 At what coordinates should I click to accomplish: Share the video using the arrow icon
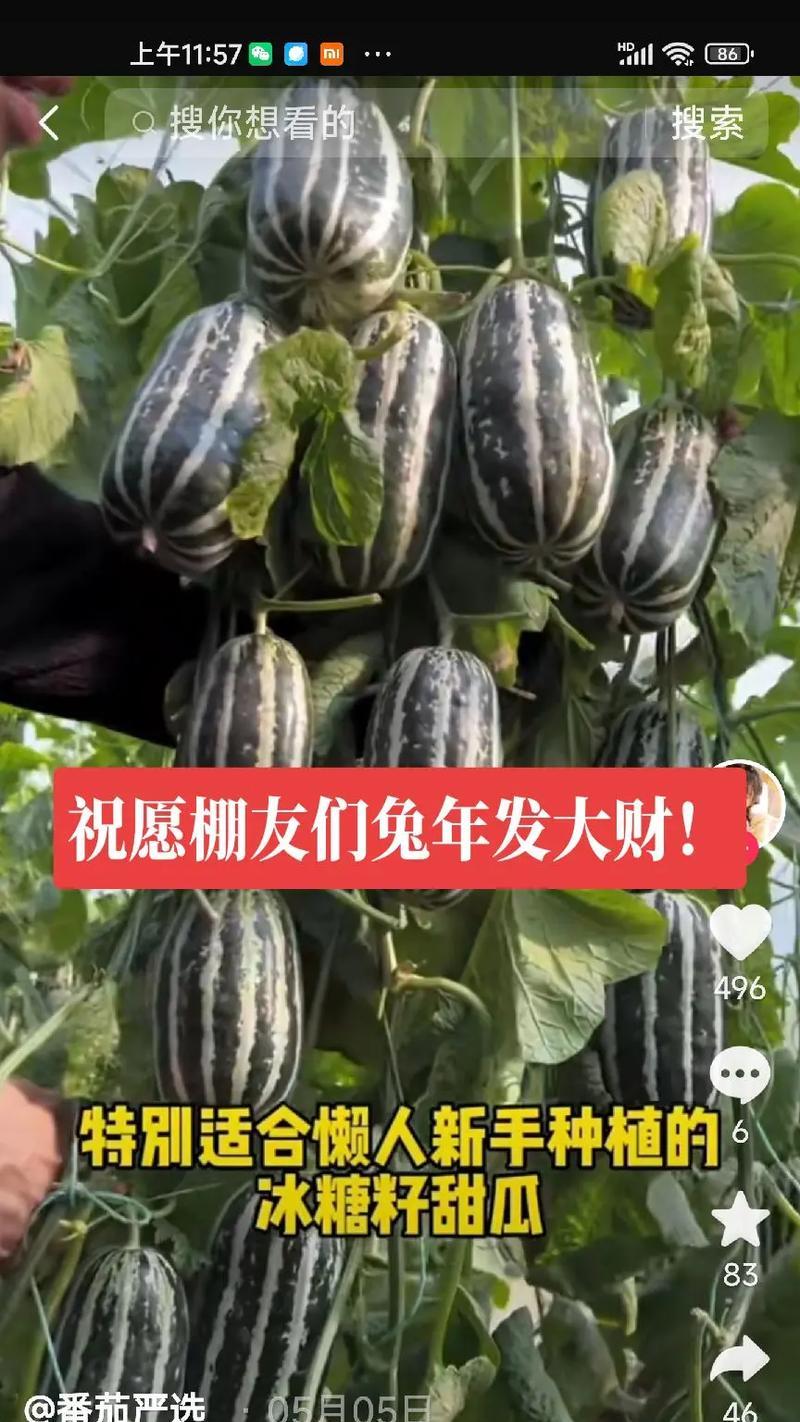click(x=740, y=1362)
